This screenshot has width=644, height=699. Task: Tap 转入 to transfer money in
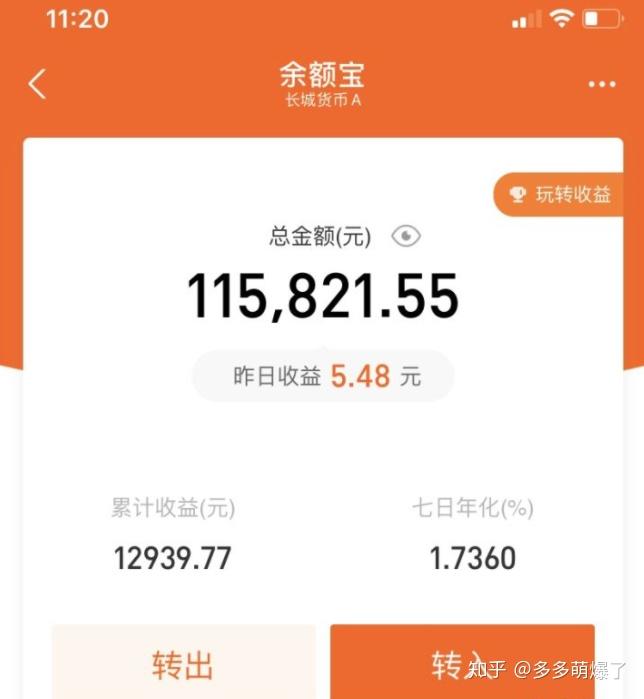pyautogui.click(x=462, y=662)
